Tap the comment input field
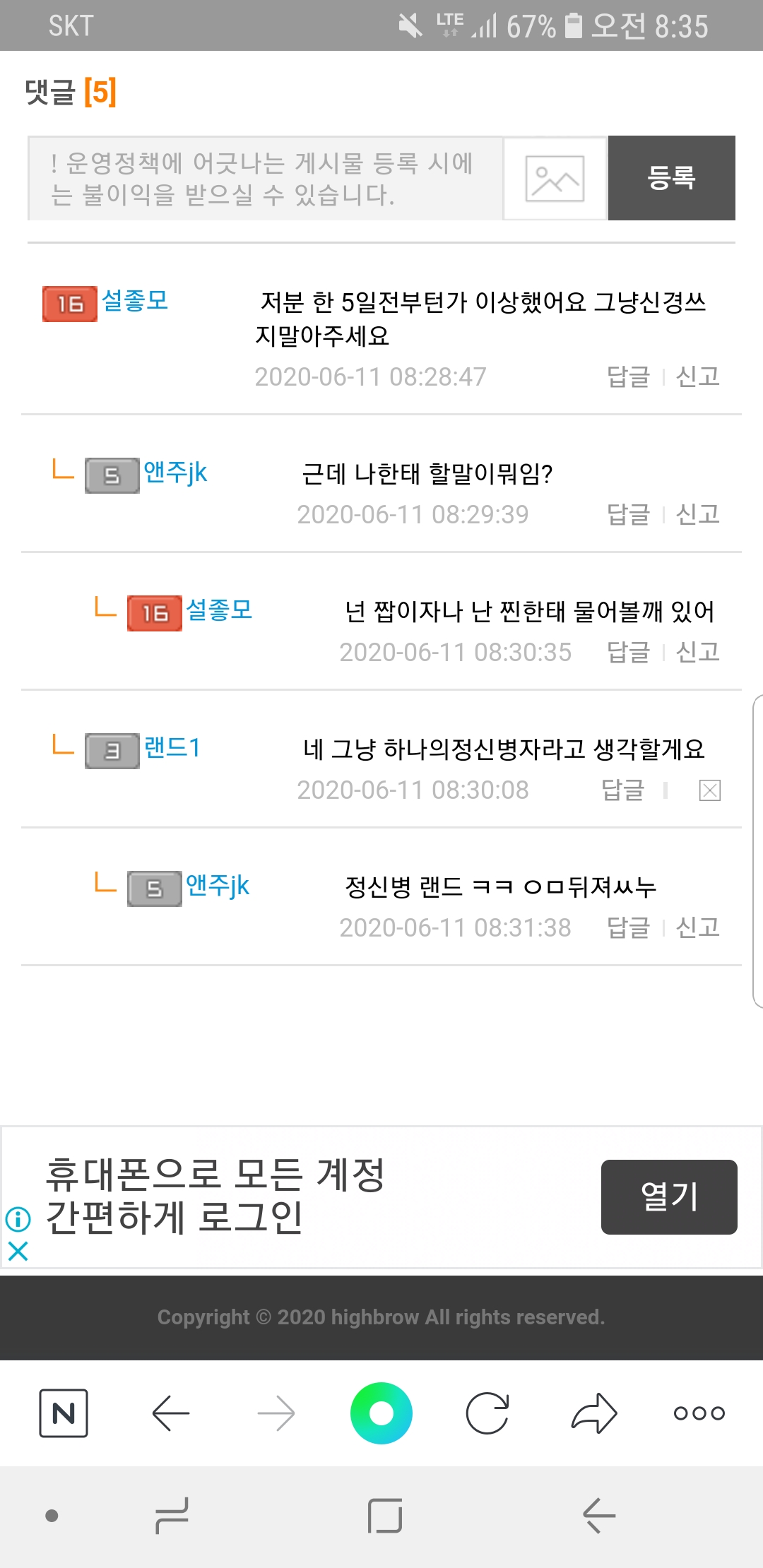Screen dimensions: 763x1568 tap(265, 179)
